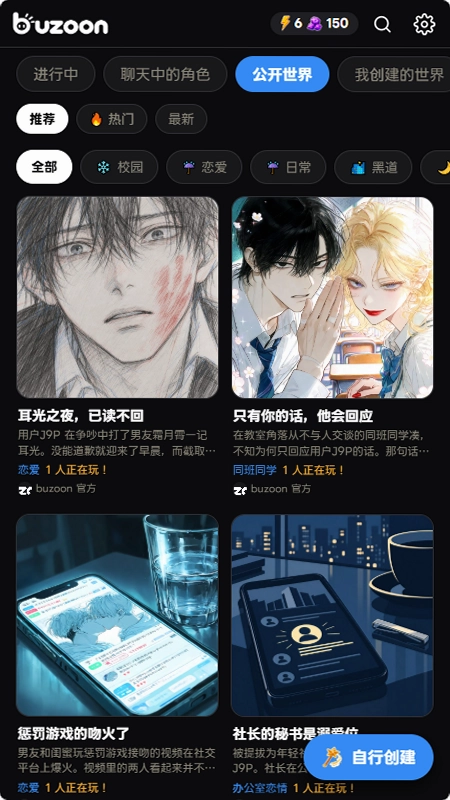The image size is (450, 800).
Task: Select the 推荐 sort chip
Action: (42, 119)
